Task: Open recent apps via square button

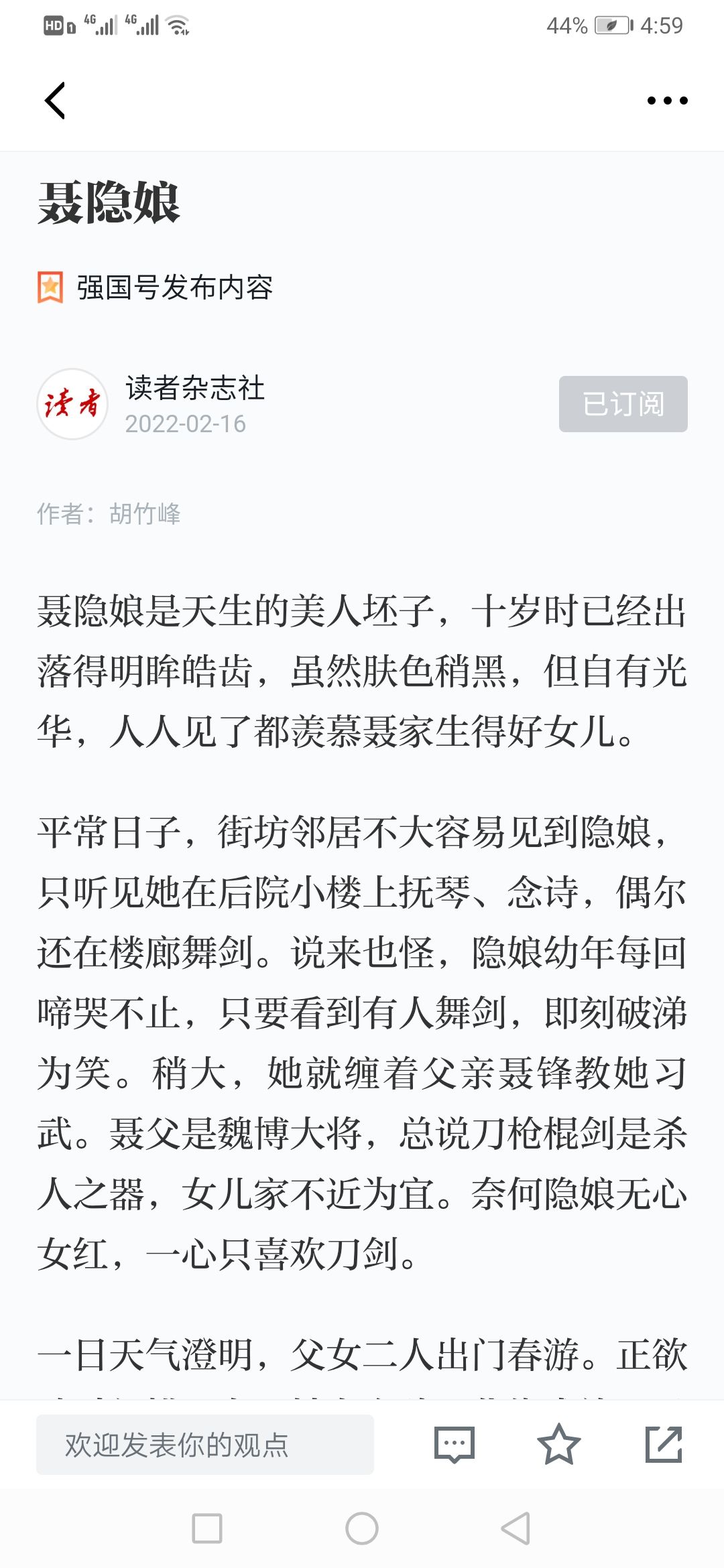Action: pos(207,1528)
